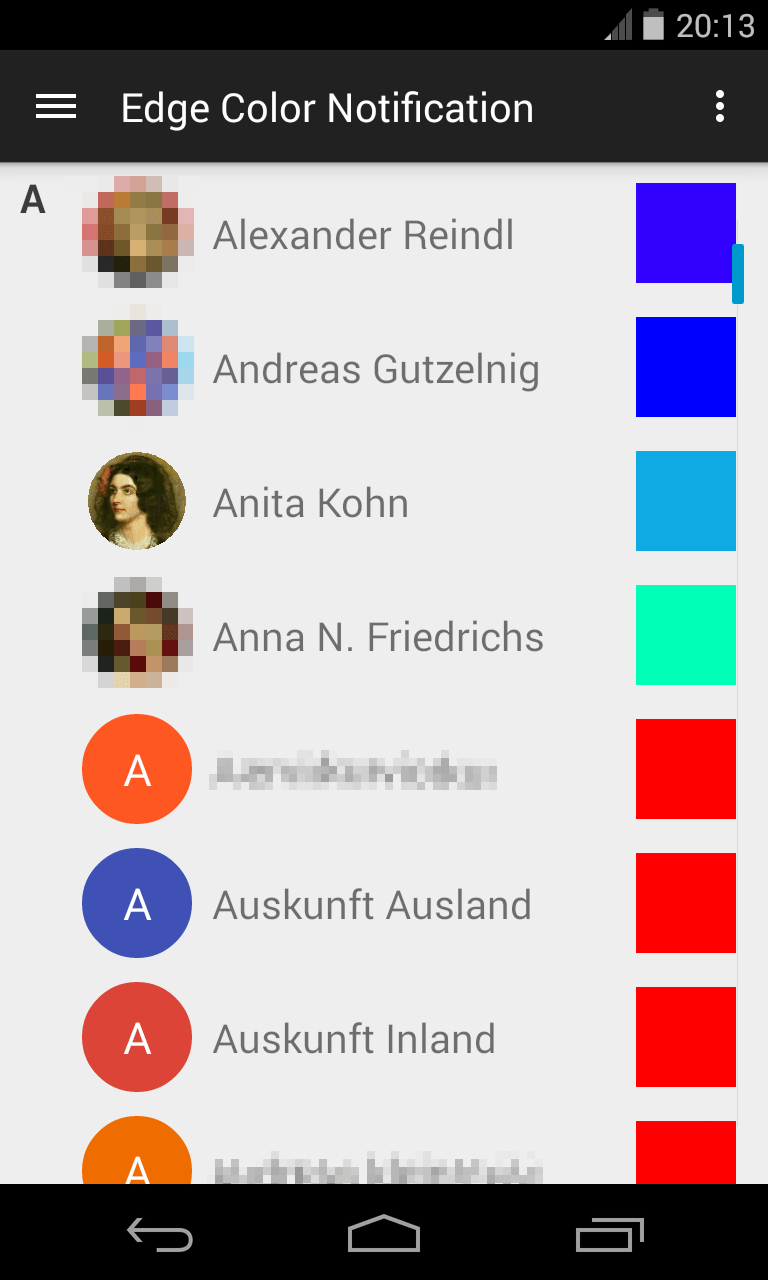Open the overflow options menu
The height and width of the screenshot is (1280, 768).
(719, 107)
